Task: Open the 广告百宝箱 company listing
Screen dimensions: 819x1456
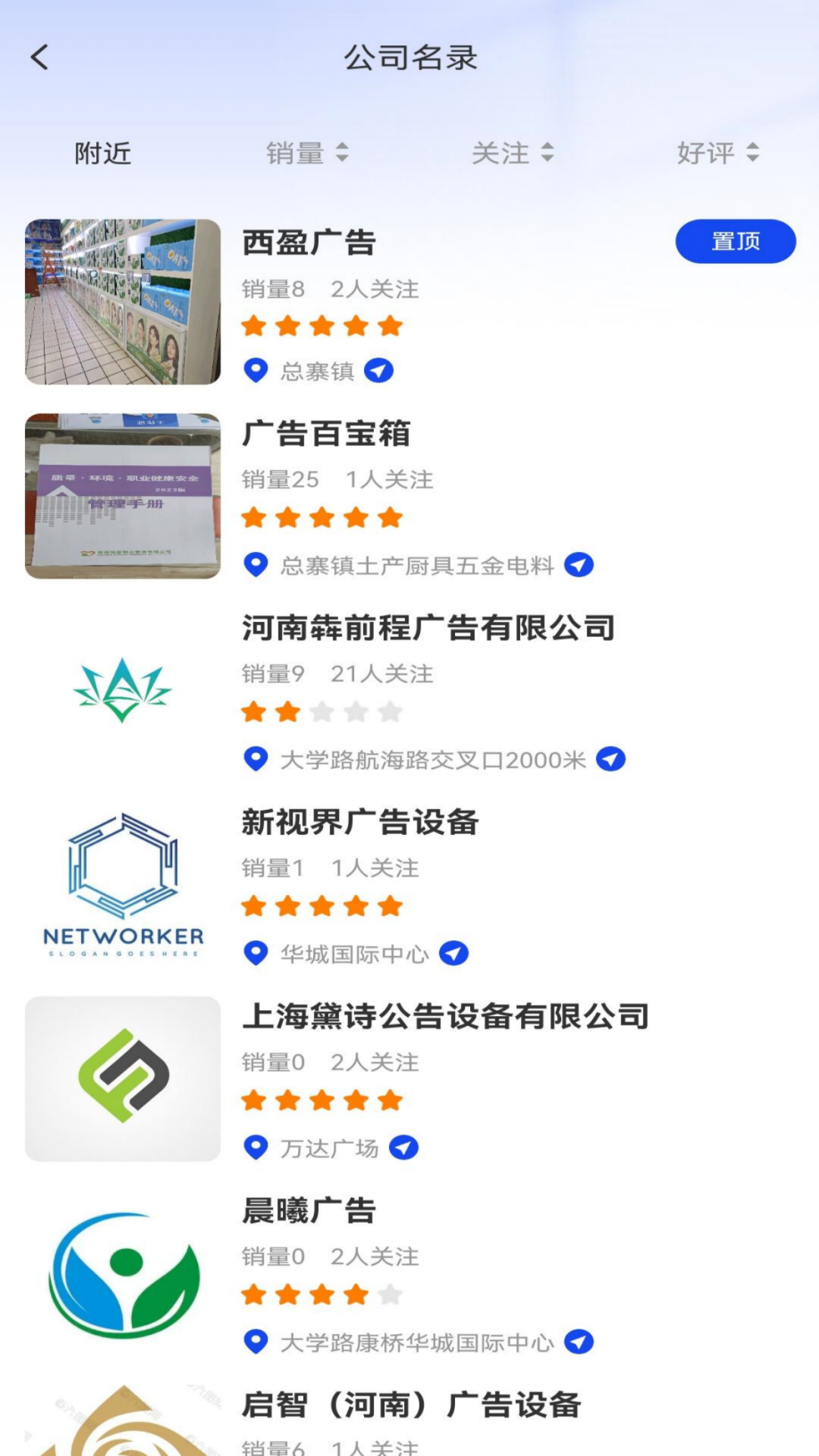Action: click(326, 435)
